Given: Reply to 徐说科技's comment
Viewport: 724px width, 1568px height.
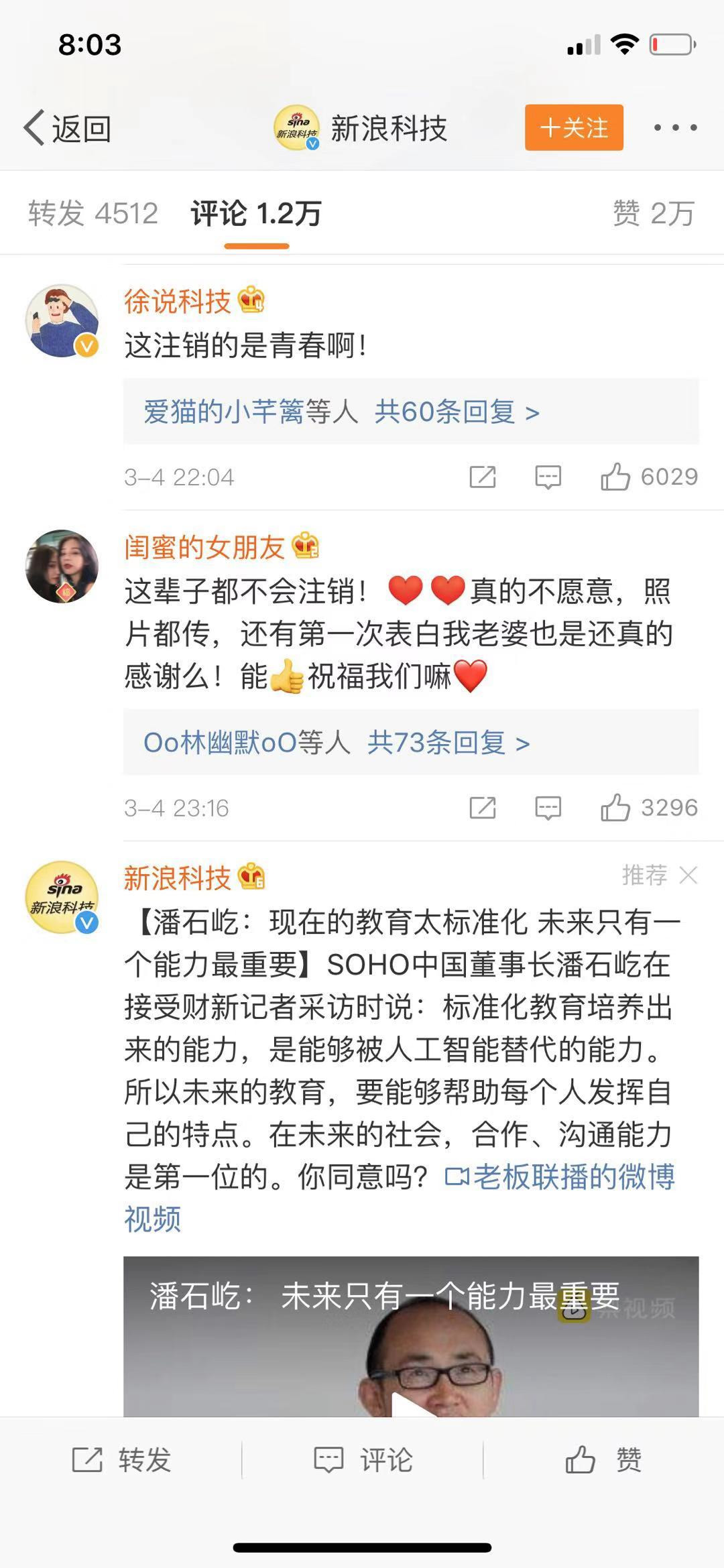Looking at the screenshot, I should point(548,477).
